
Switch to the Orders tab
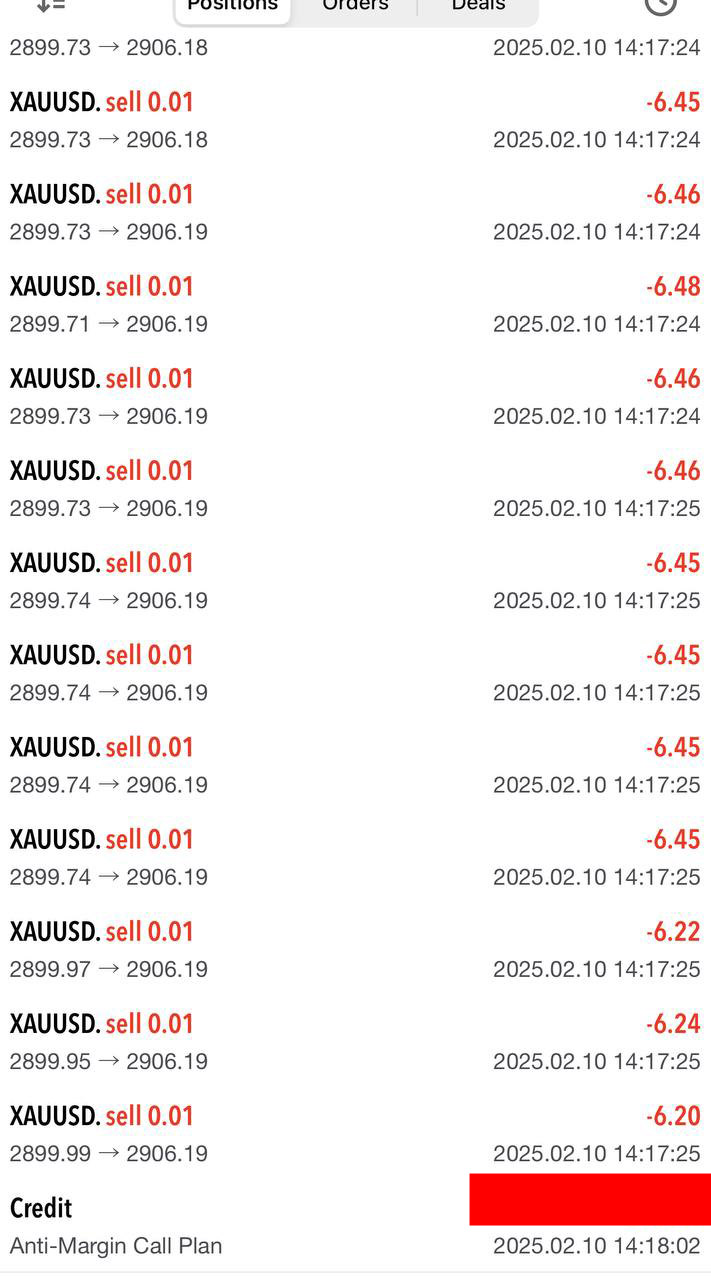355,6
